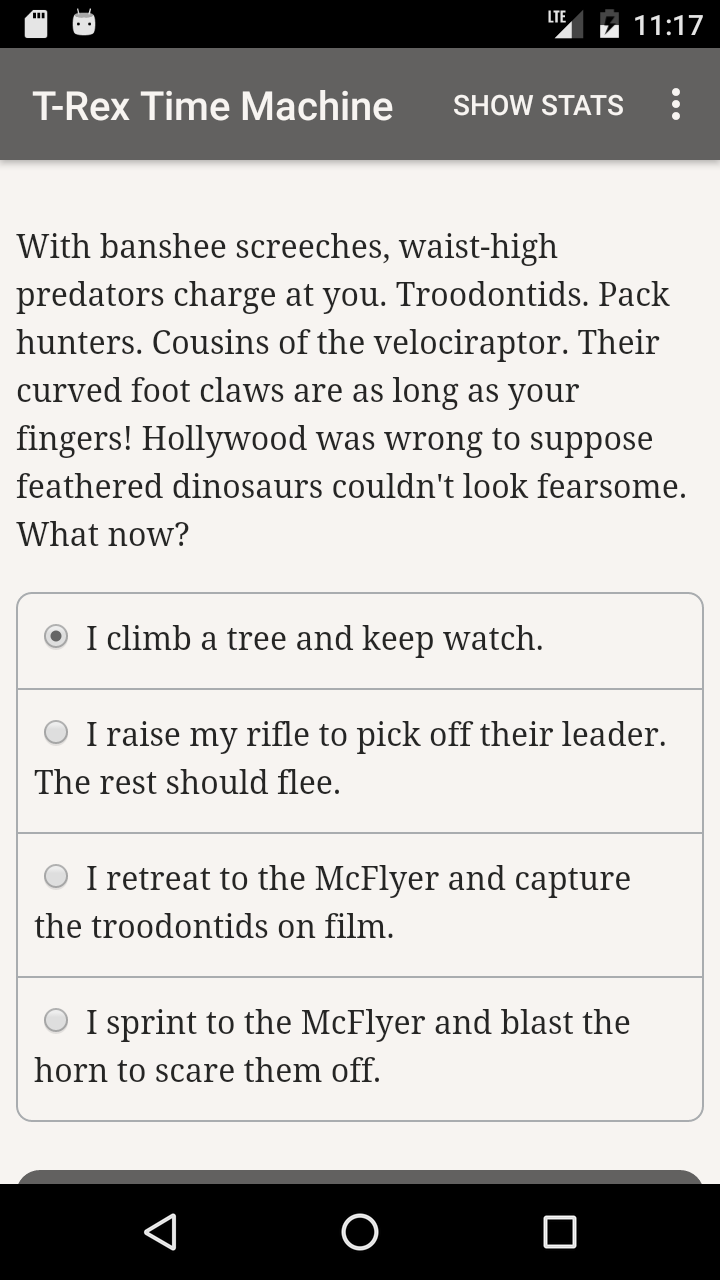Tap the T-Rex Time Machine title

pyautogui.click(x=213, y=105)
